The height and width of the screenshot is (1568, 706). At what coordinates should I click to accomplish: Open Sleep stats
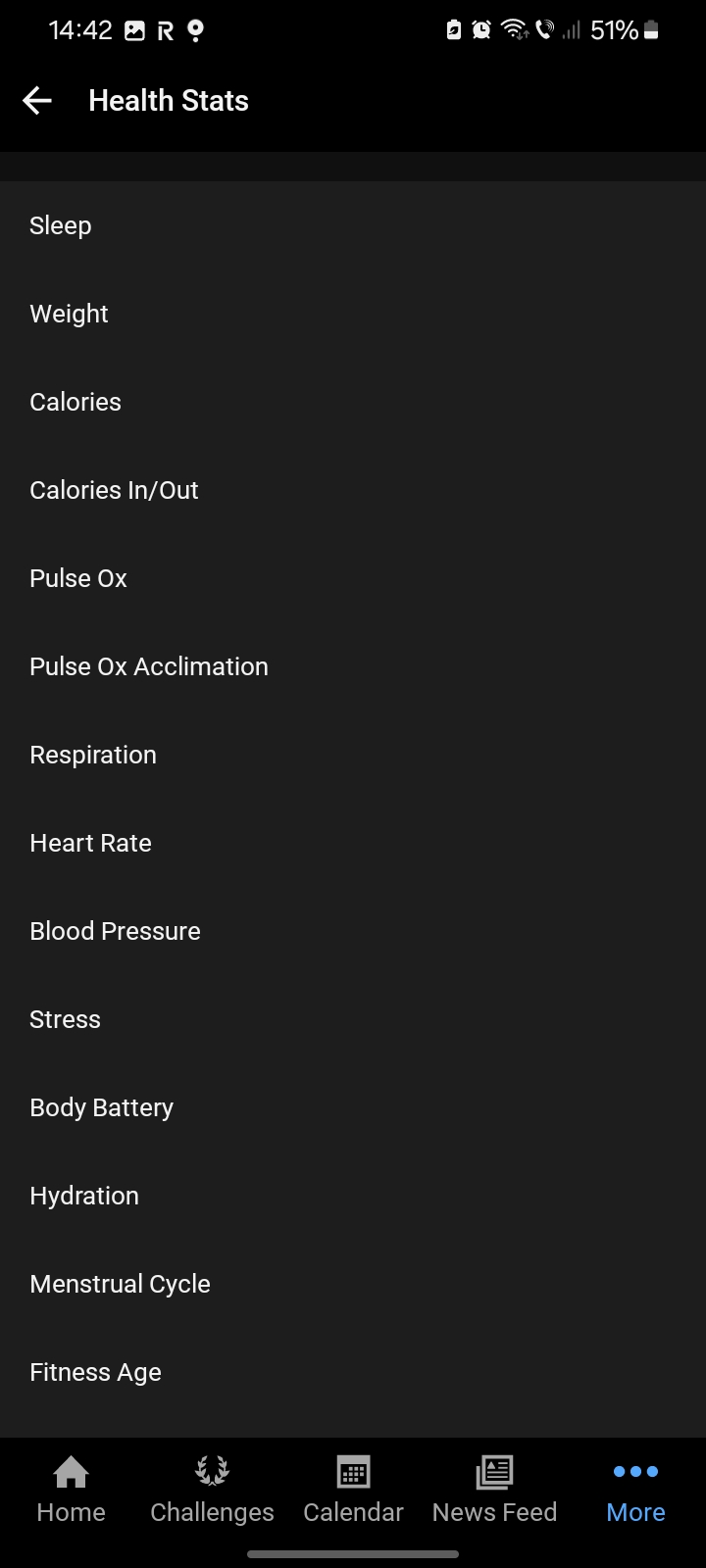[x=353, y=225]
